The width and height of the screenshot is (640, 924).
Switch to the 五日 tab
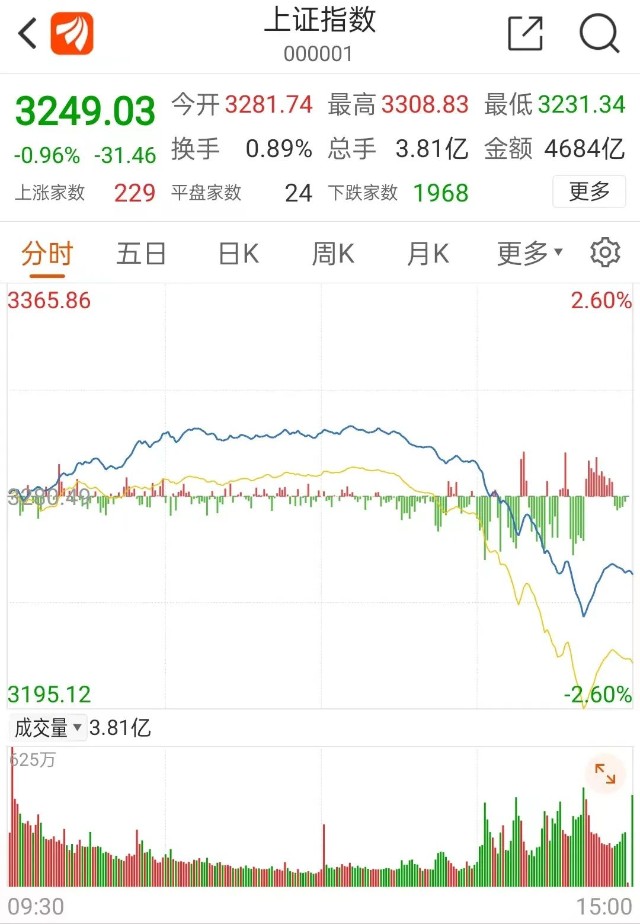pyautogui.click(x=141, y=254)
